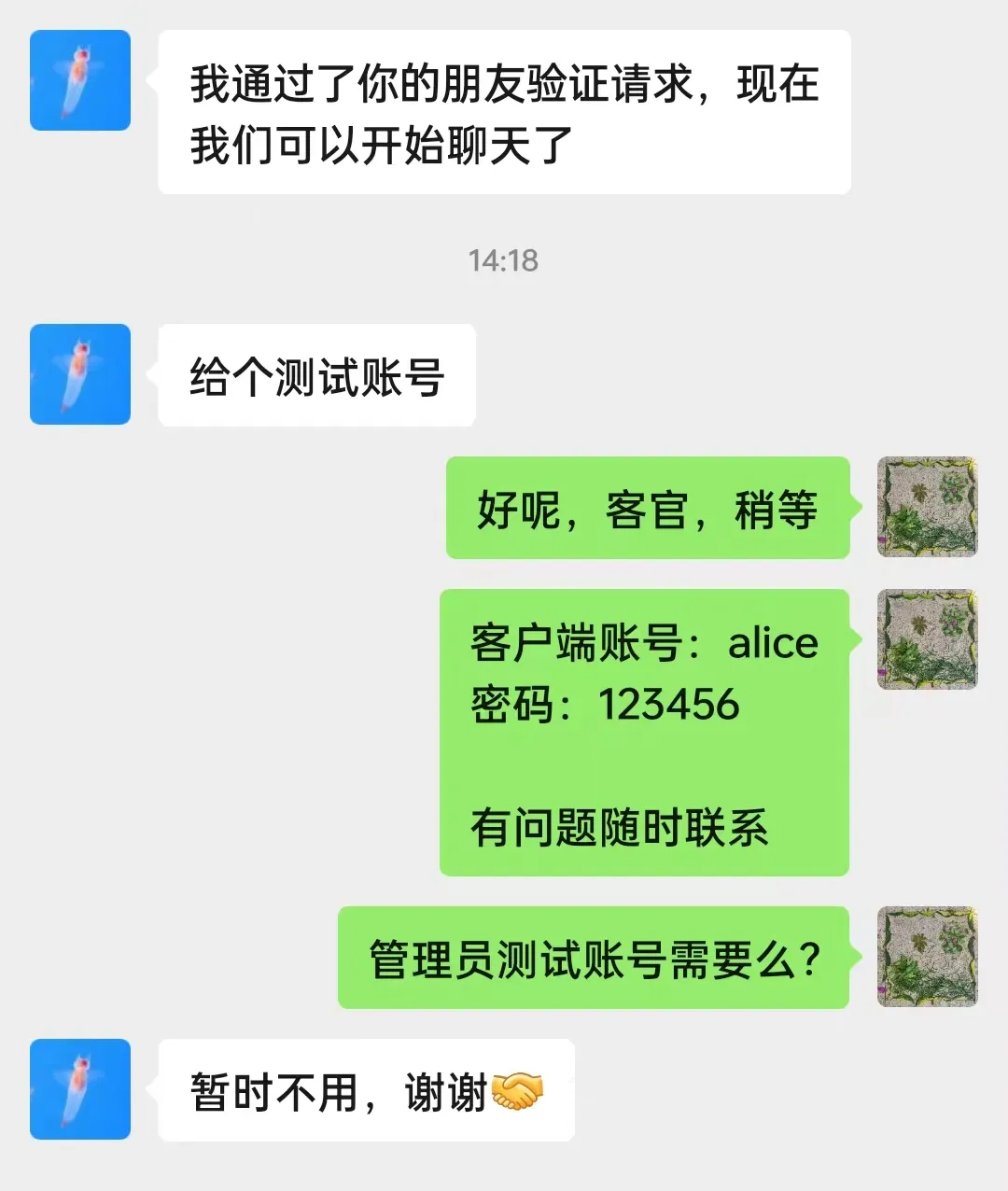Image resolution: width=1008 pixels, height=1191 pixels.
Task: Click the '暂时不用，谢谢' reply bubble
Action: pos(366,1091)
